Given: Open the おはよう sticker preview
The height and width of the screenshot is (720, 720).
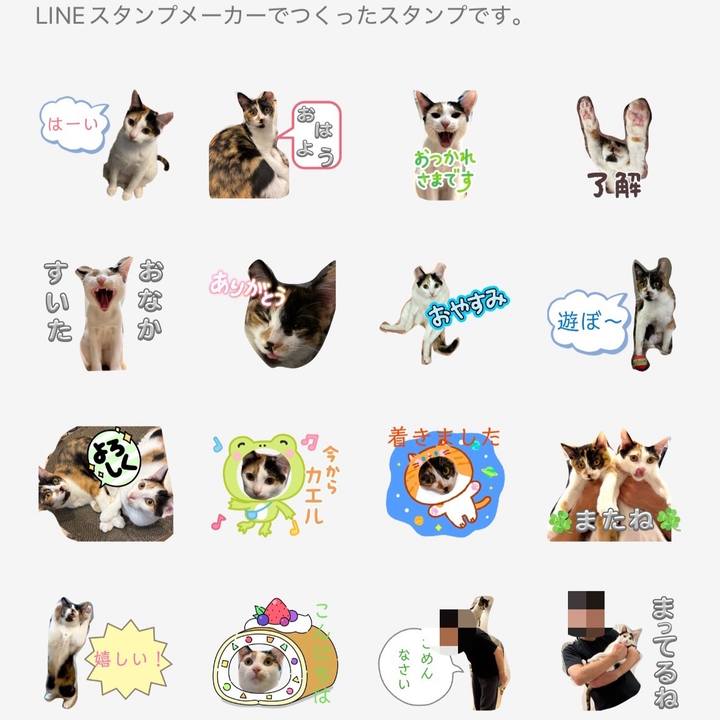Looking at the screenshot, I should coord(274,144).
